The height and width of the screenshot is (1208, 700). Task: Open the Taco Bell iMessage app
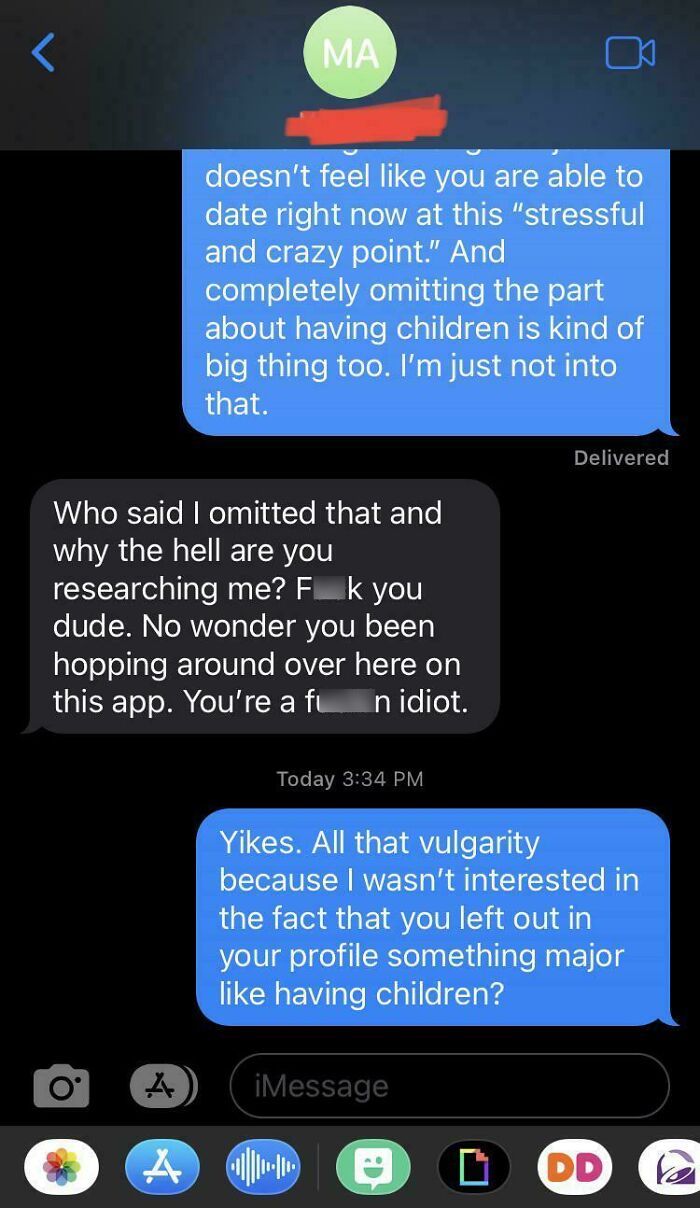pyautogui.click(x=672, y=1167)
